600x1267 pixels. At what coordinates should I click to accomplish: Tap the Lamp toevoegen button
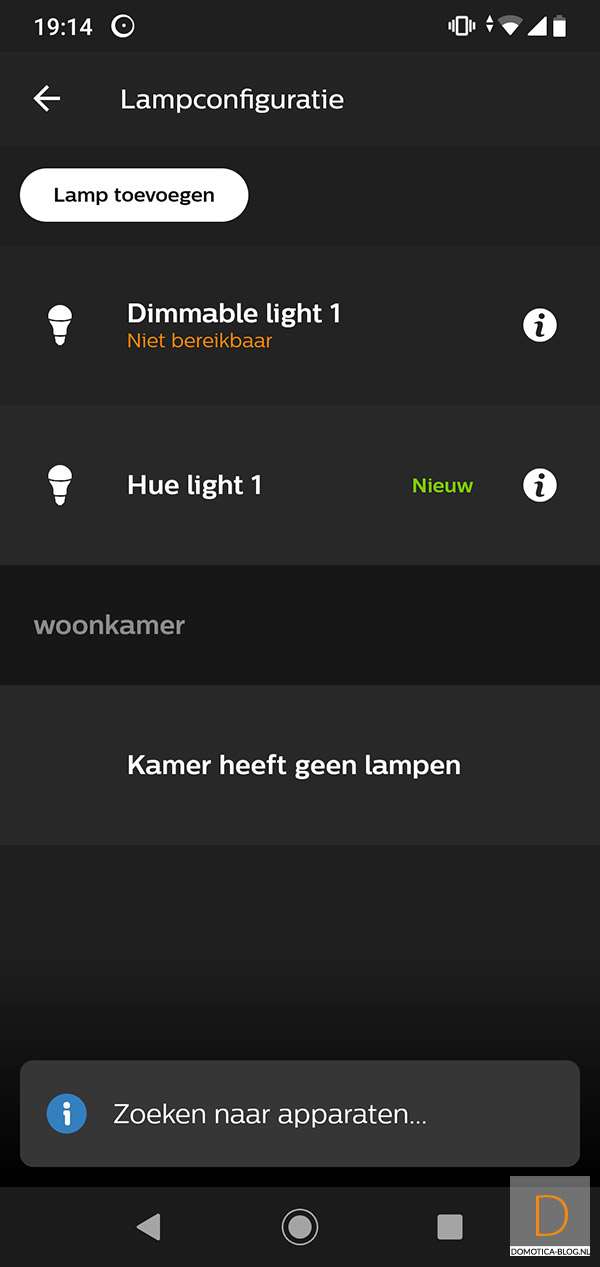pos(134,195)
